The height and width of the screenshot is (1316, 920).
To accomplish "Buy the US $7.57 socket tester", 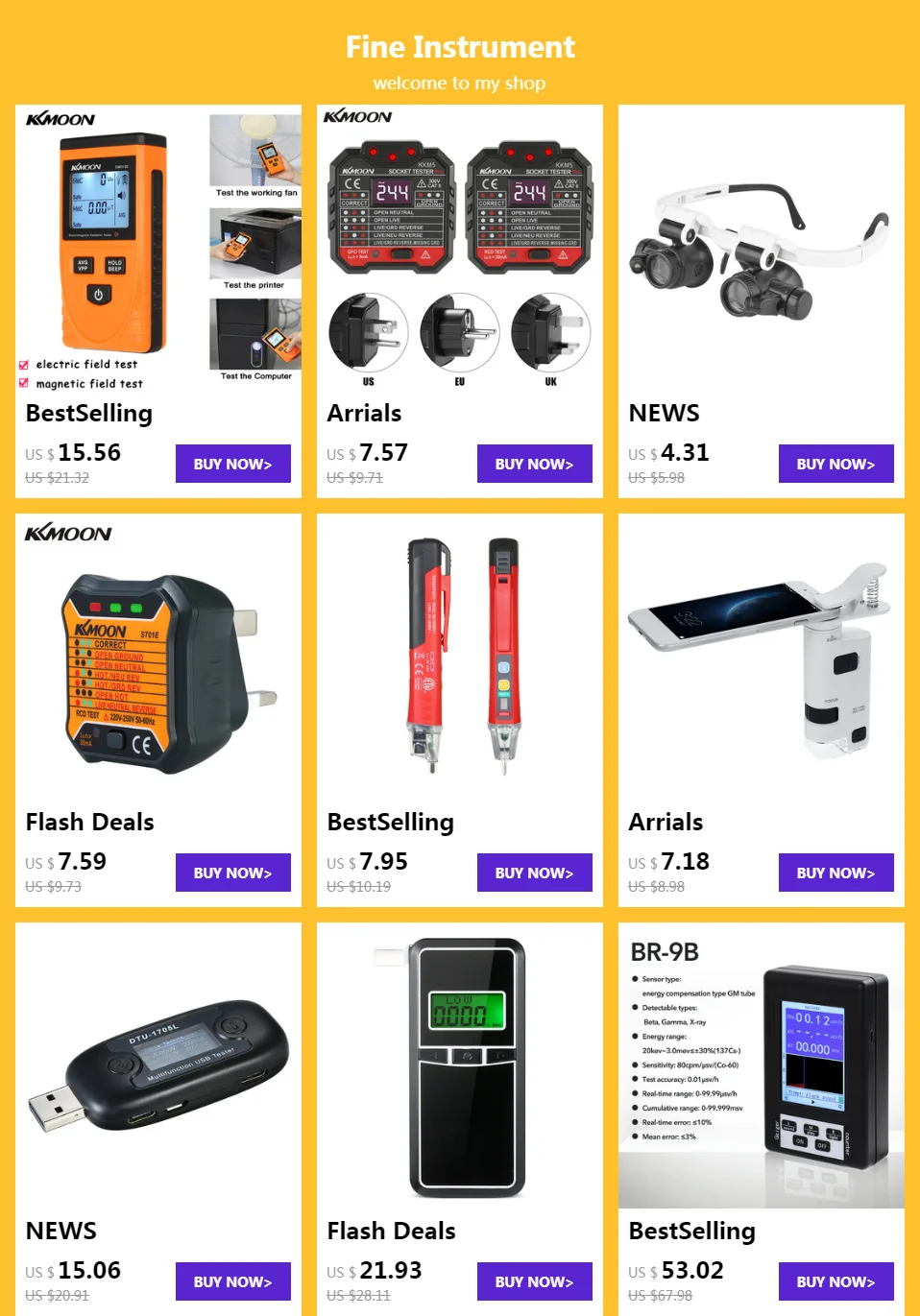I will click(x=534, y=464).
